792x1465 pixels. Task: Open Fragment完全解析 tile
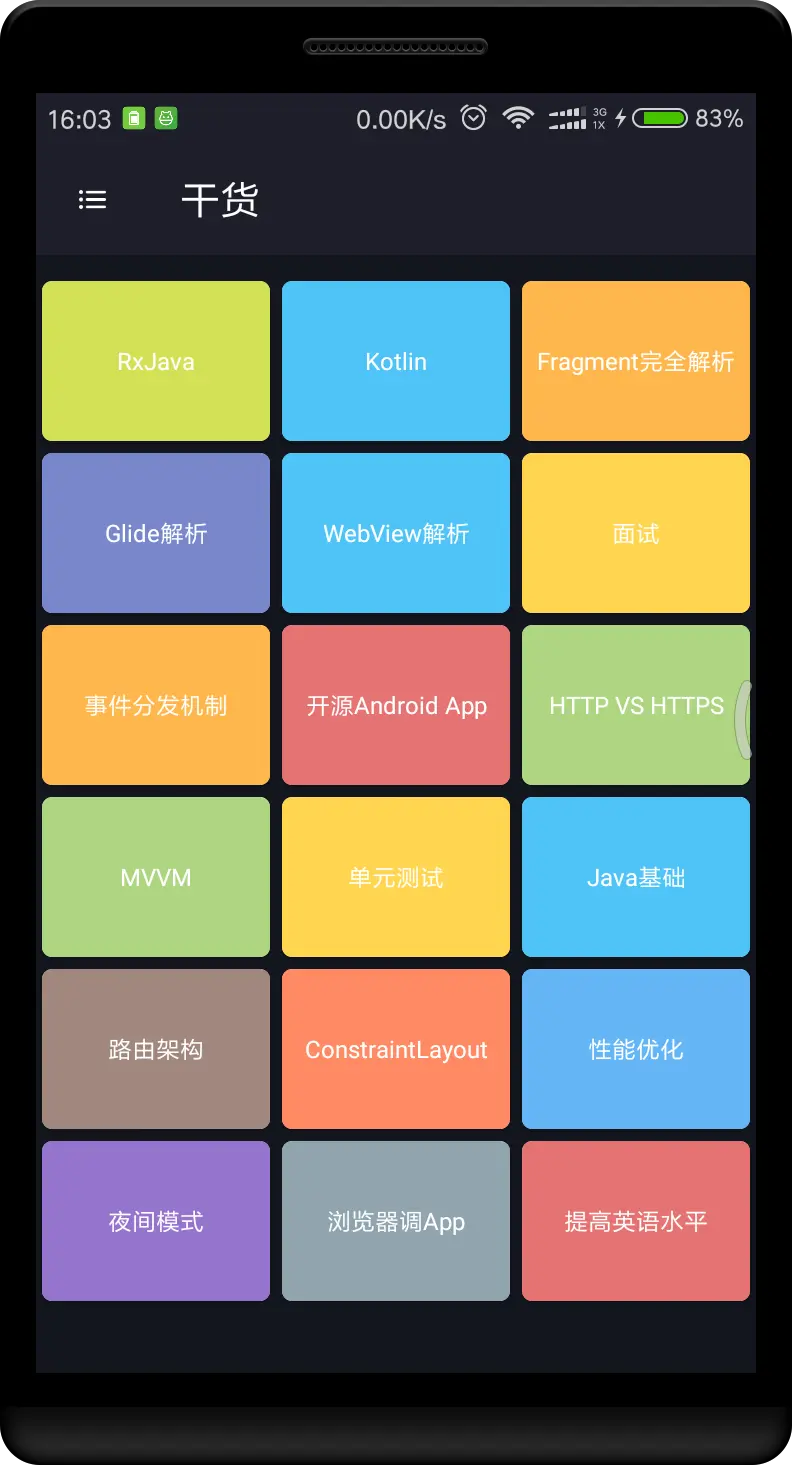click(x=636, y=361)
